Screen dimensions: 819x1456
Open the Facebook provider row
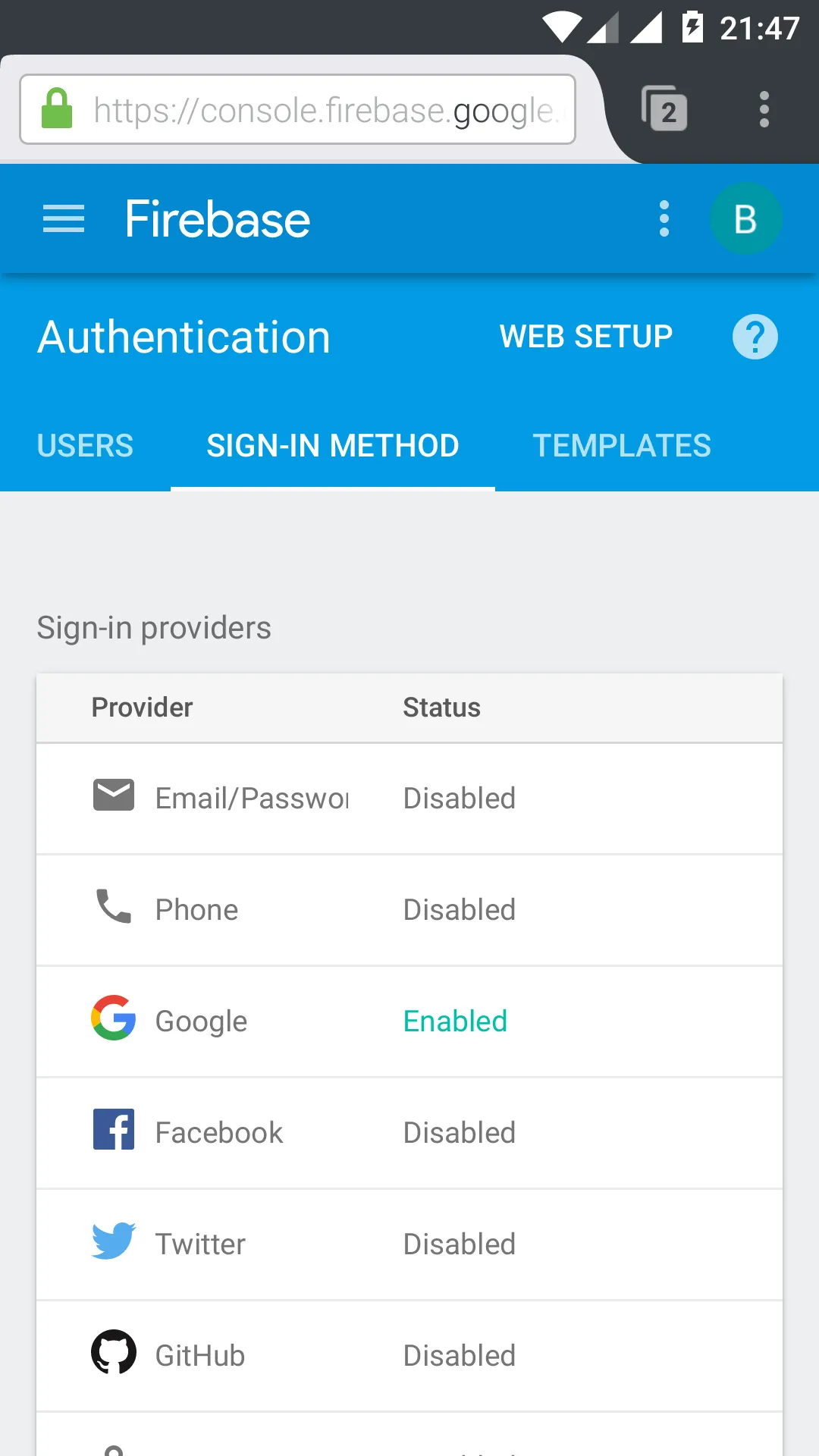(x=409, y=1133)
